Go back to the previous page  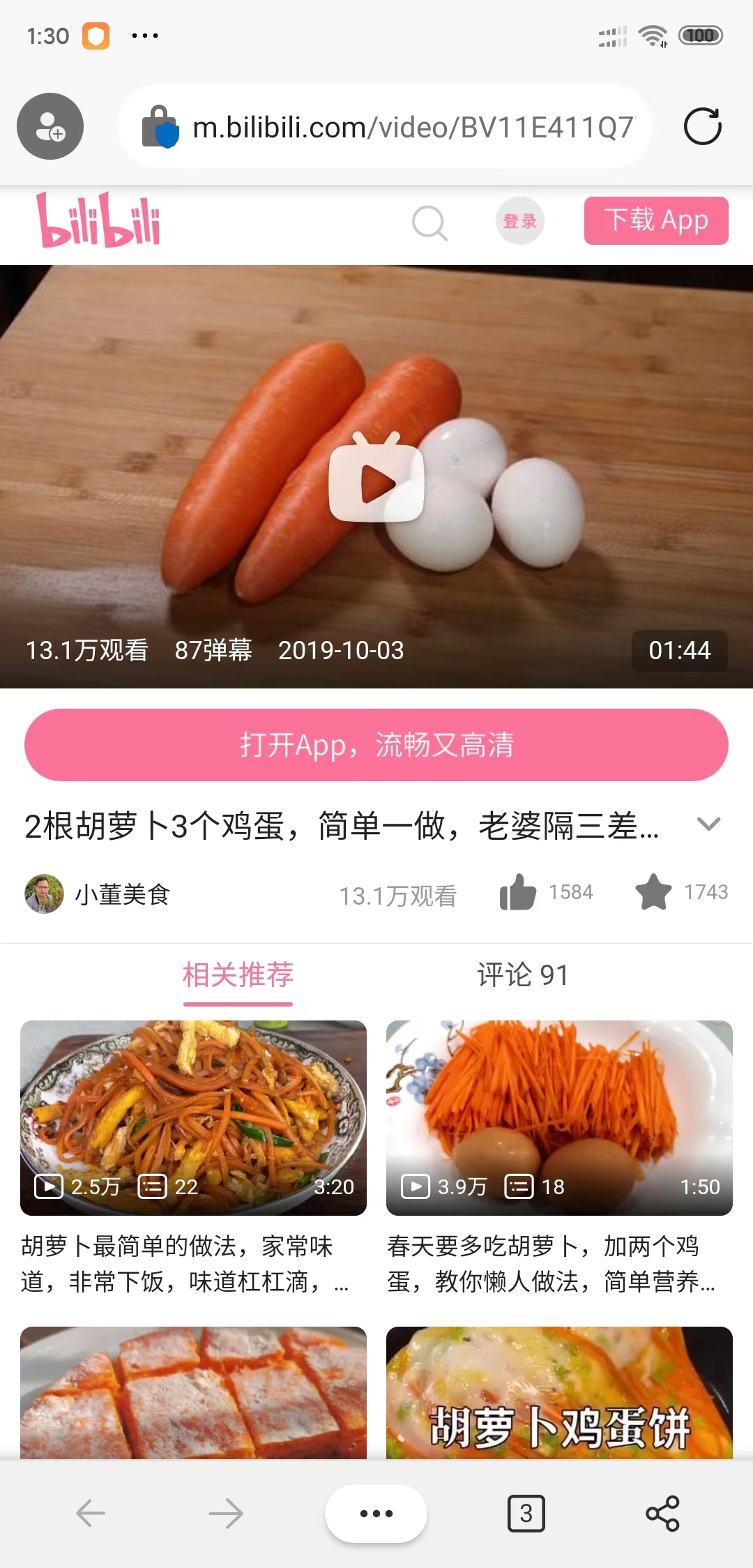click(91, 1513)
